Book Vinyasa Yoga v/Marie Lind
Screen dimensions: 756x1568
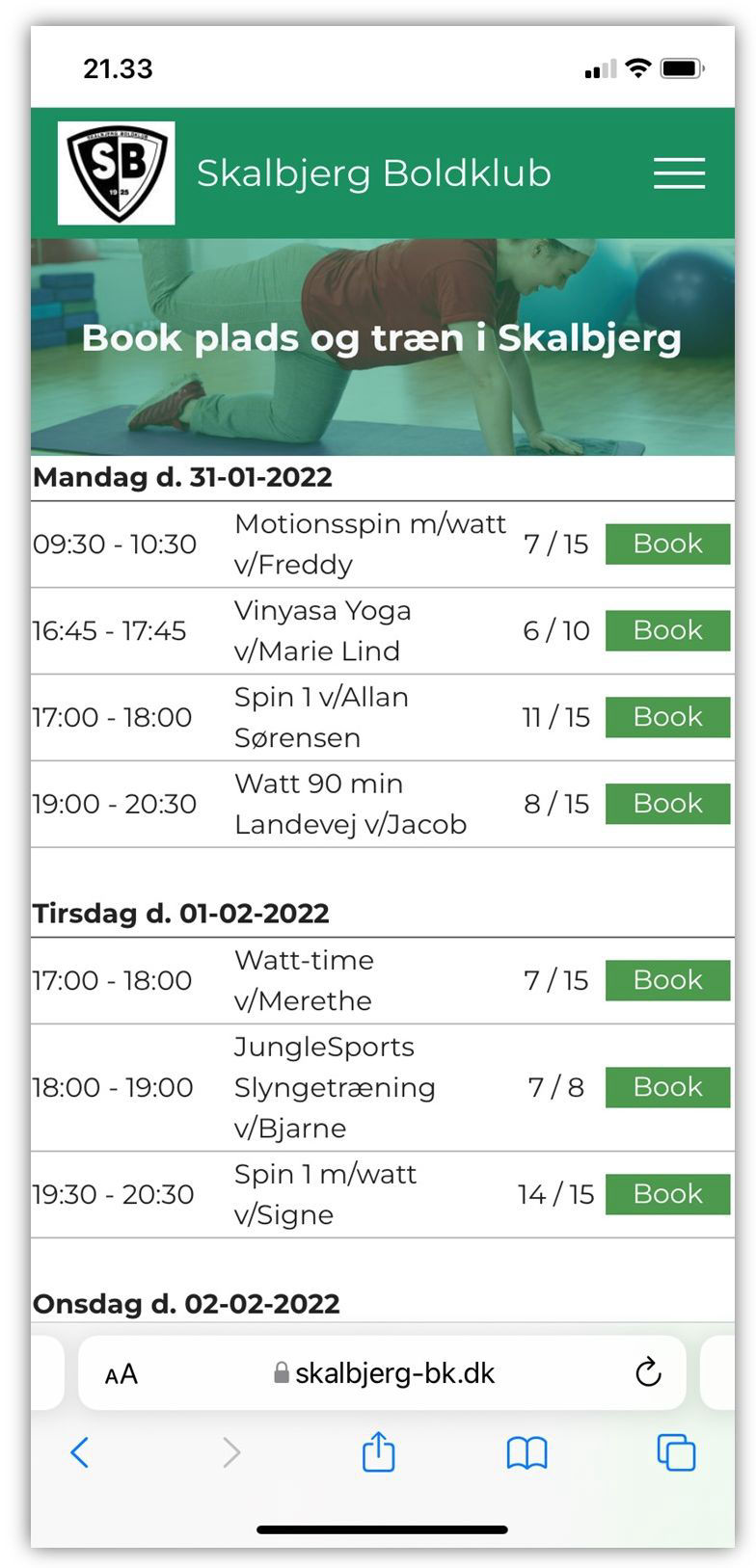(667, 630)
